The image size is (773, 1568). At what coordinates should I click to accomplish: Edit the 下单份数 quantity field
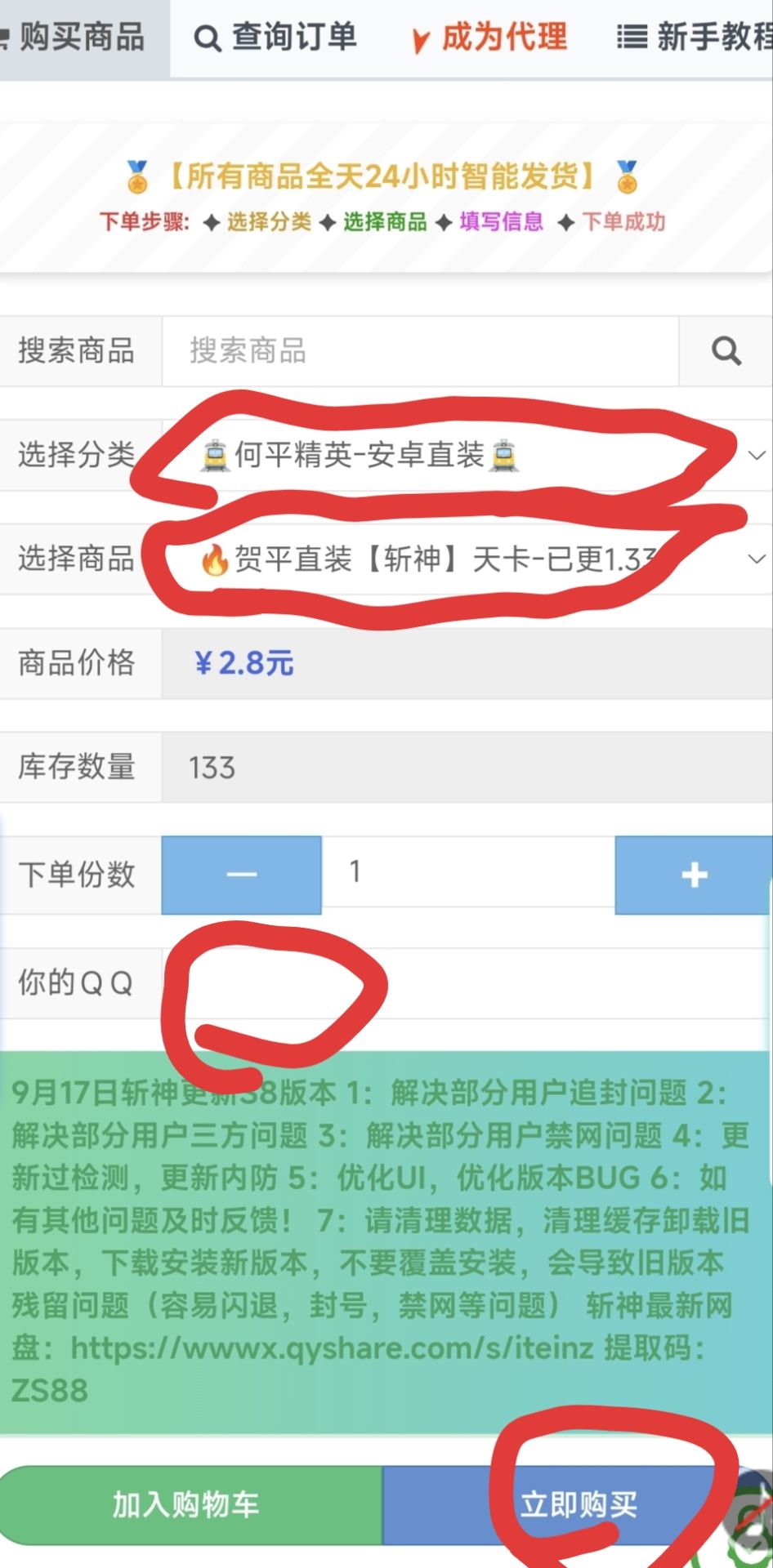click(x=467, y=872)
